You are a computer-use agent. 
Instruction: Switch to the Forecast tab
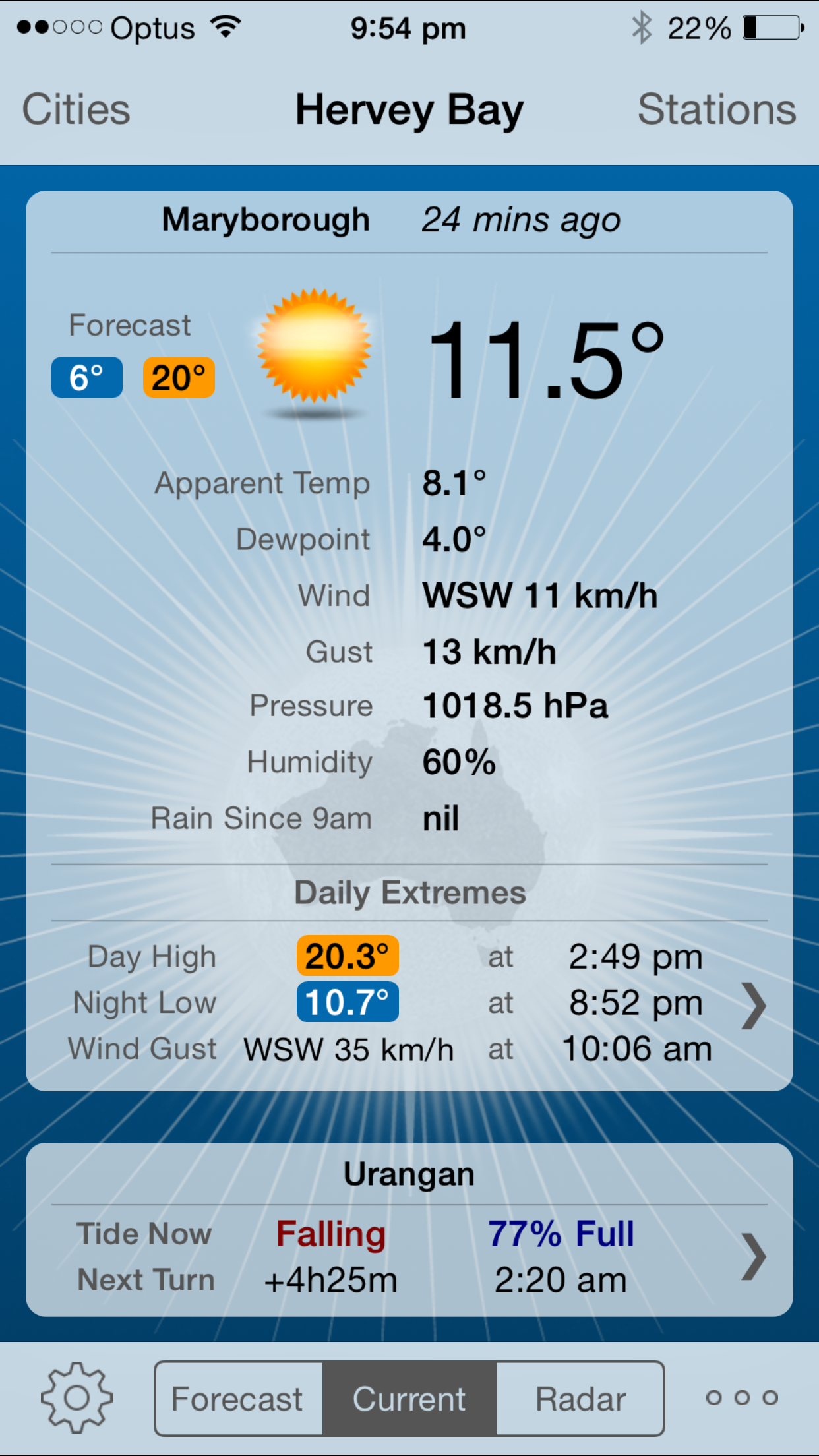click(x=238, y=1399)
